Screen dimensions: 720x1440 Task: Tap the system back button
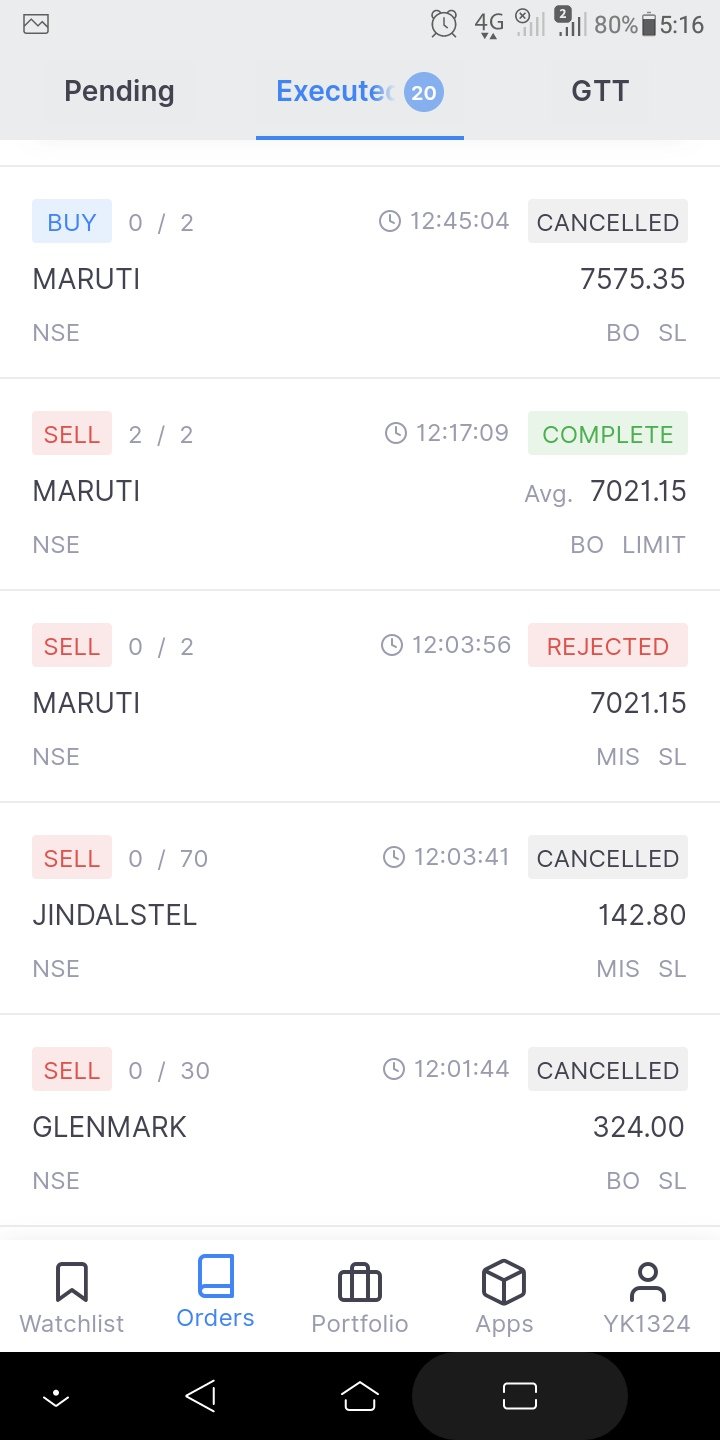click(201, 1396)
